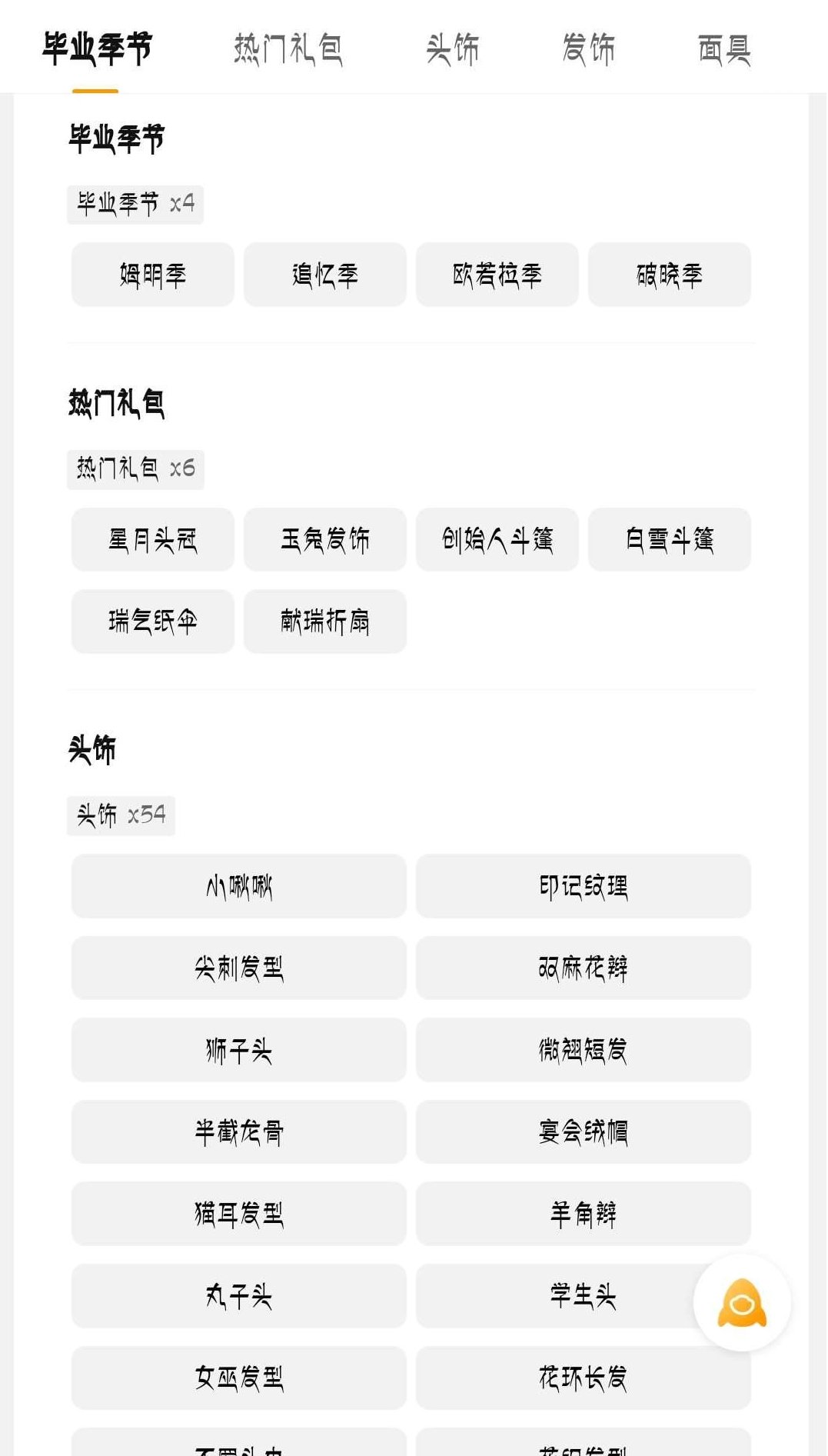The height and width of the screenshot is (1456, 828).
Task: Select the 玉兔发饰 item
Action: point(324,540)
